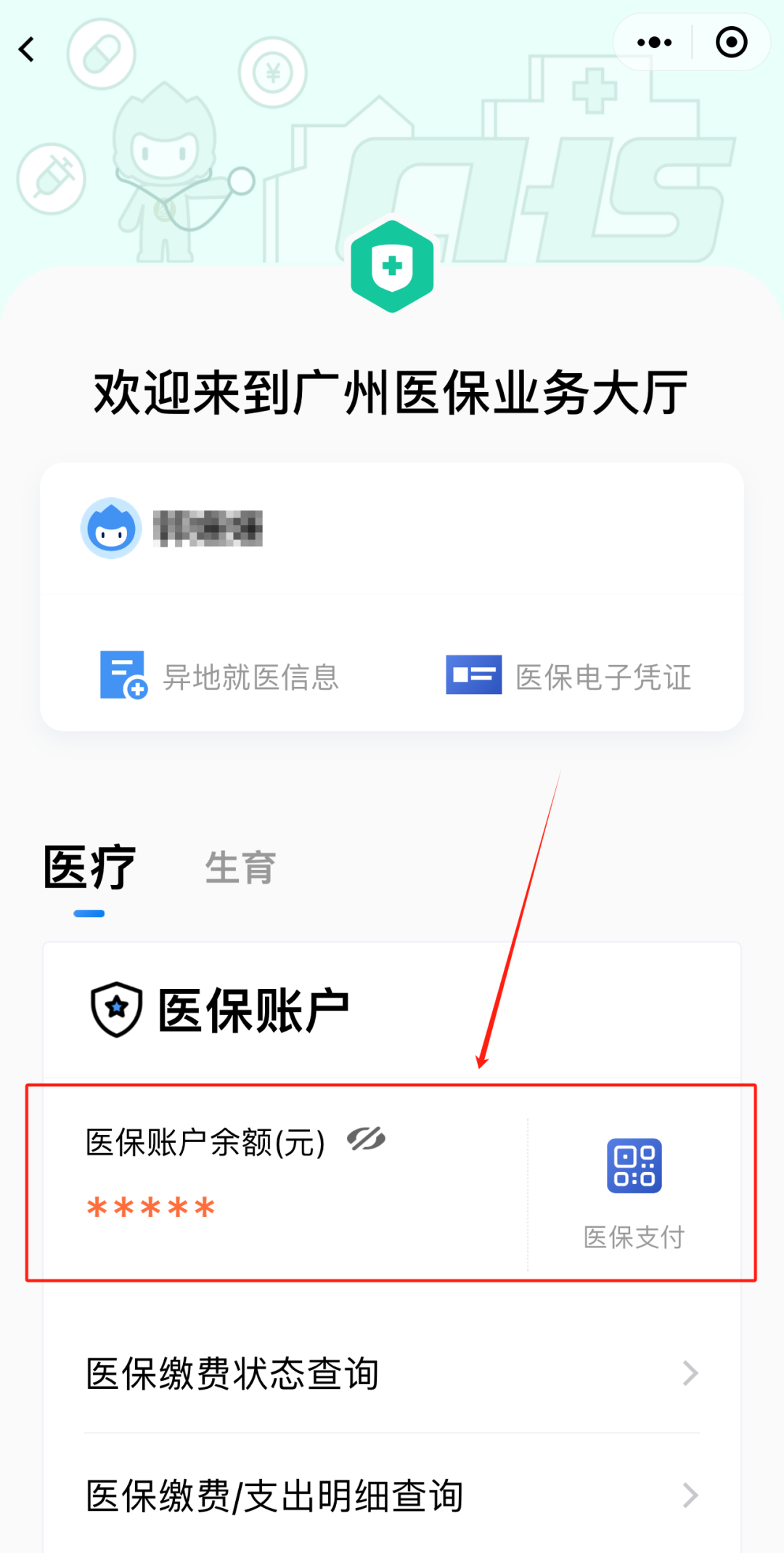Toggle balance visibility with the eye icon
The width and height of the screenshot is (784, 1553).
pos(367,1138)
